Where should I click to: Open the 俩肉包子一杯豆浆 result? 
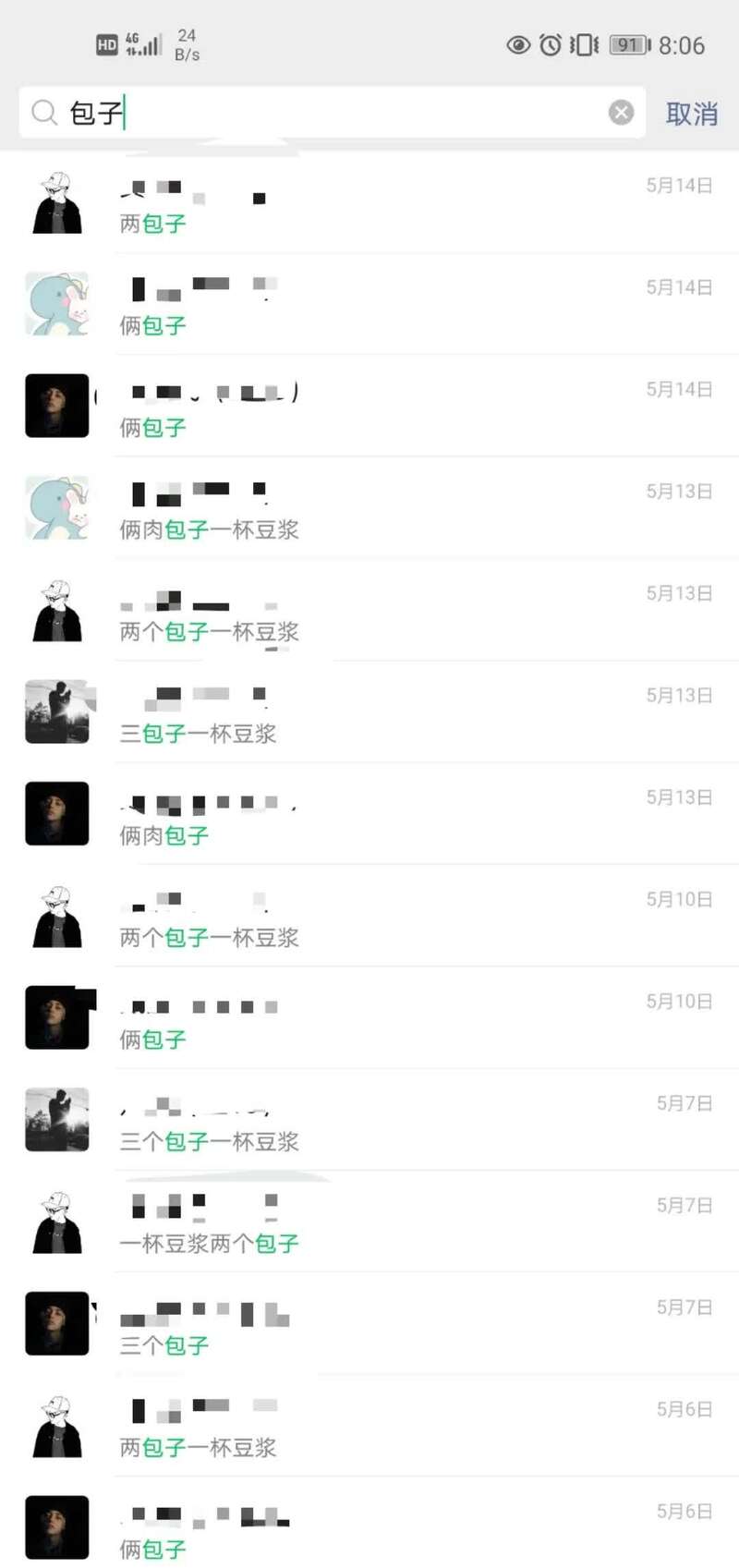coord(369,509)
